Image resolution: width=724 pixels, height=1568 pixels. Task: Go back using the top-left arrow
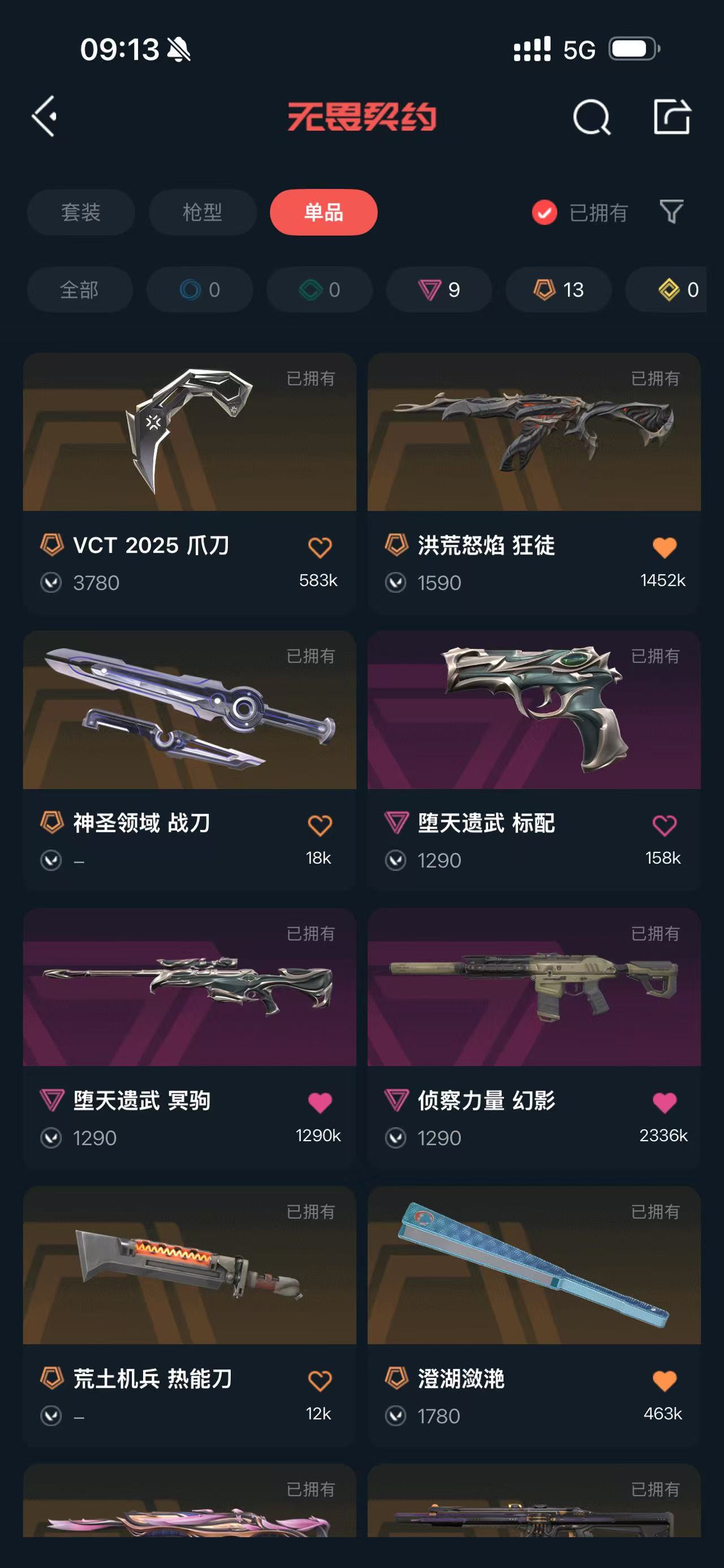[45, 116]
